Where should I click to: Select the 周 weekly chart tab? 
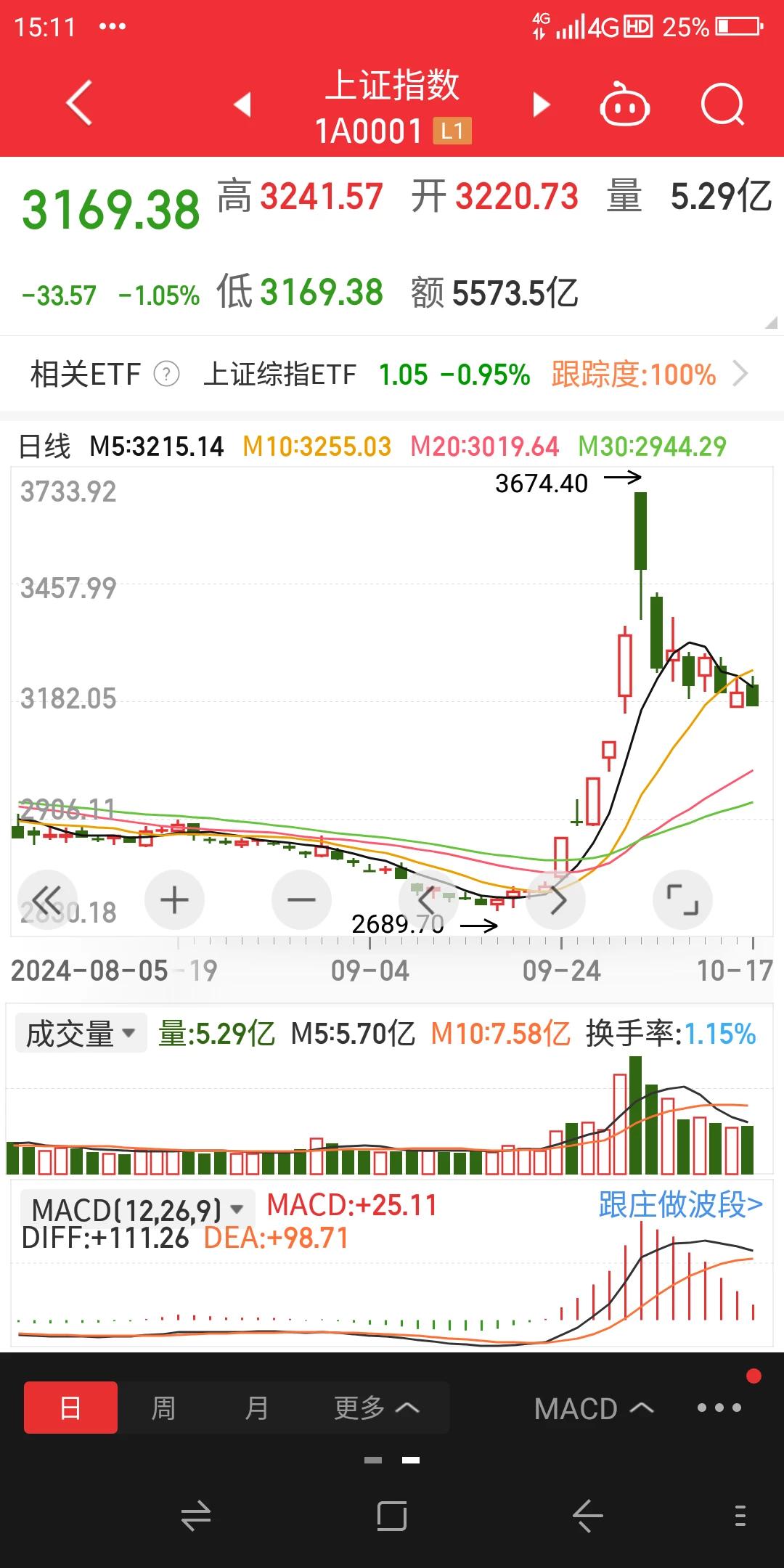(x=163, y=1408)
